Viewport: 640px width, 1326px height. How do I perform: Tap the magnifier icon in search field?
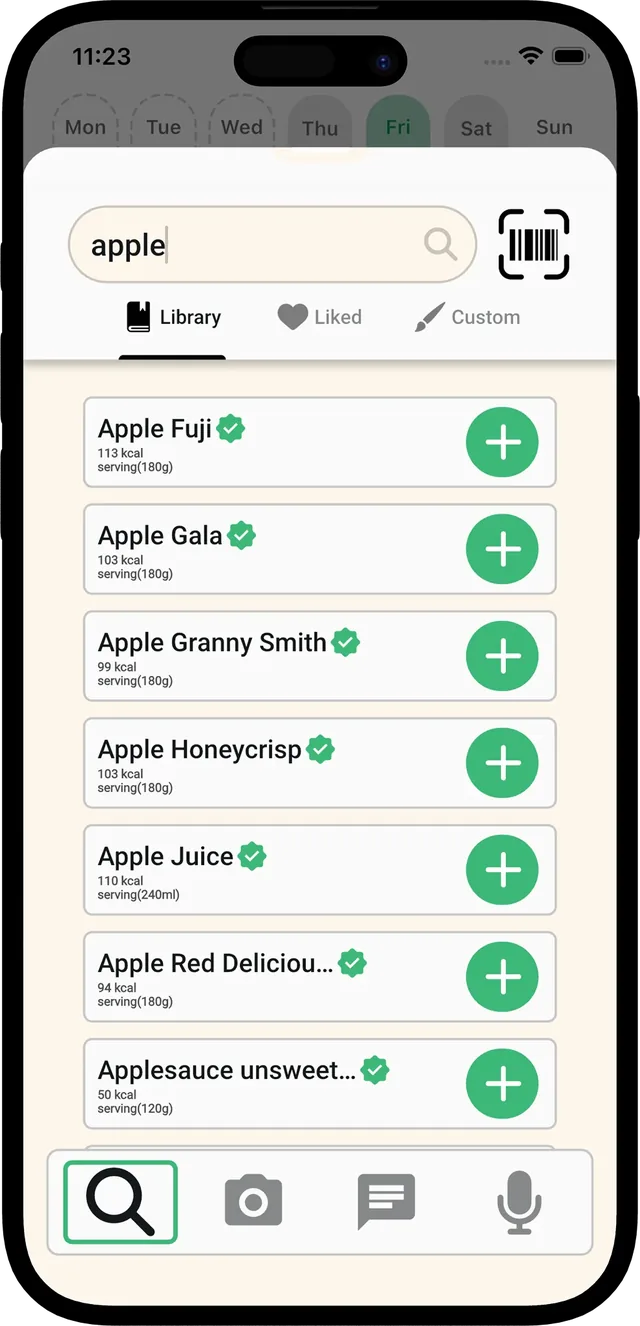(x=440, y=244)
